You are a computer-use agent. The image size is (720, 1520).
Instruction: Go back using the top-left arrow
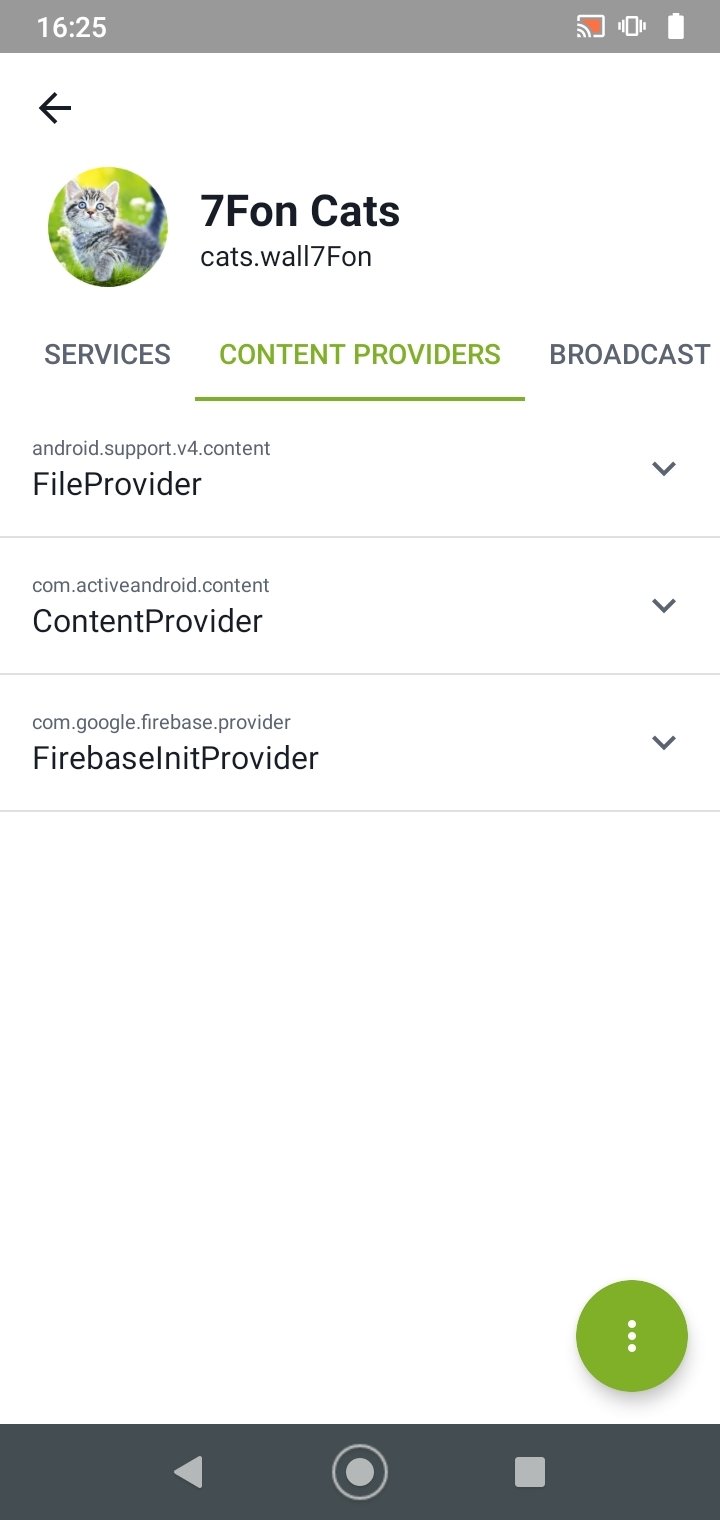pyautogui.click(x=55, y=108)
